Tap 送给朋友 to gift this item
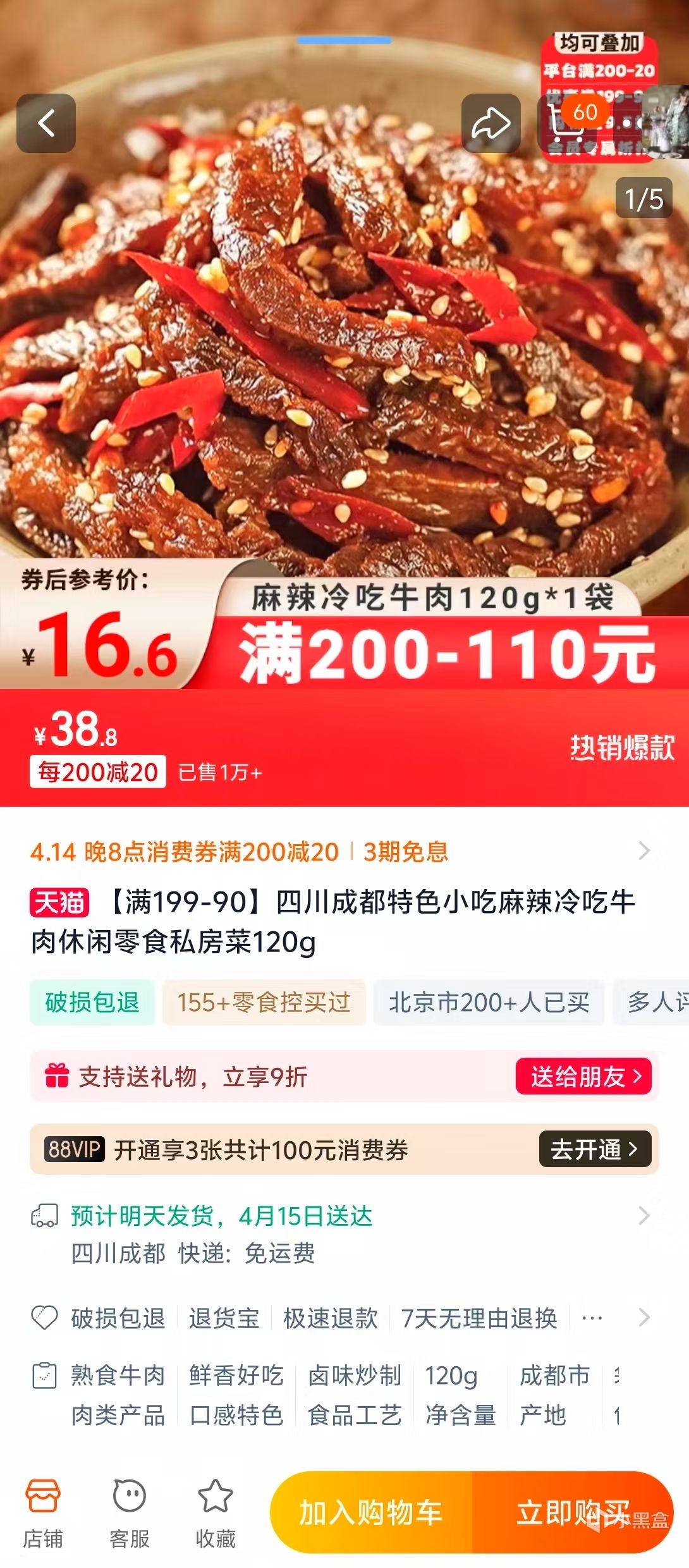 583,1076
